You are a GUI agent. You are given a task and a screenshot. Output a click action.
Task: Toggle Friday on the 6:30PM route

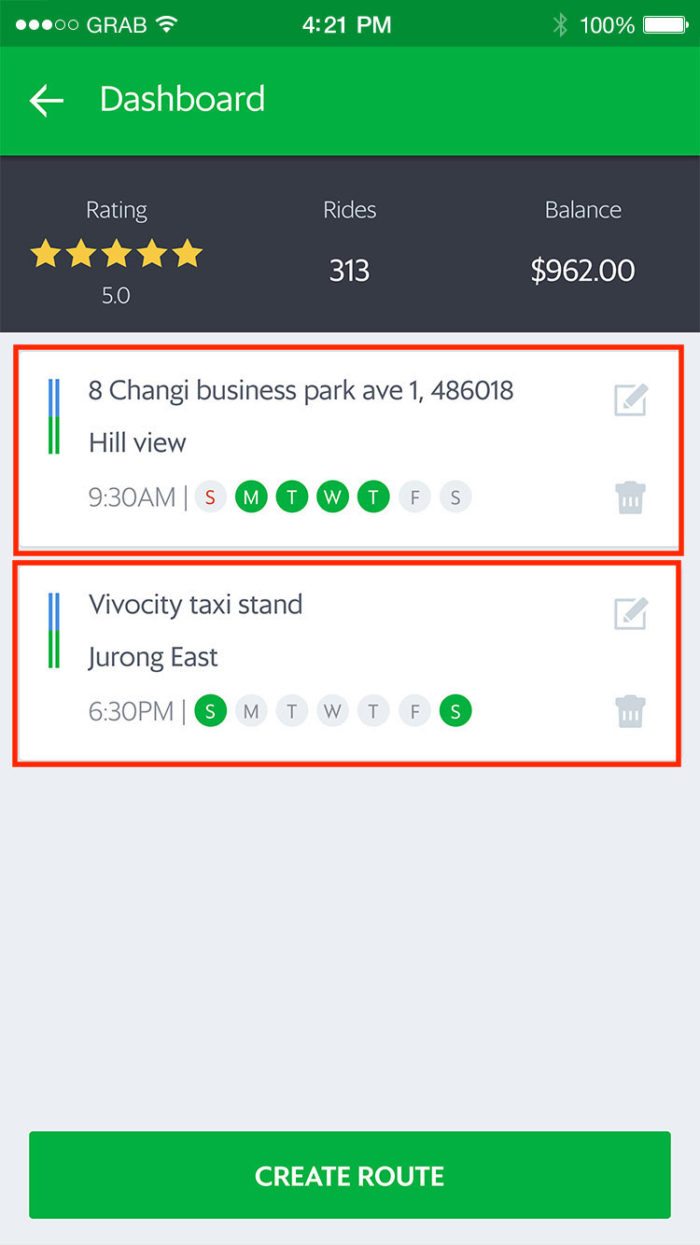click(x=414, y=711)
